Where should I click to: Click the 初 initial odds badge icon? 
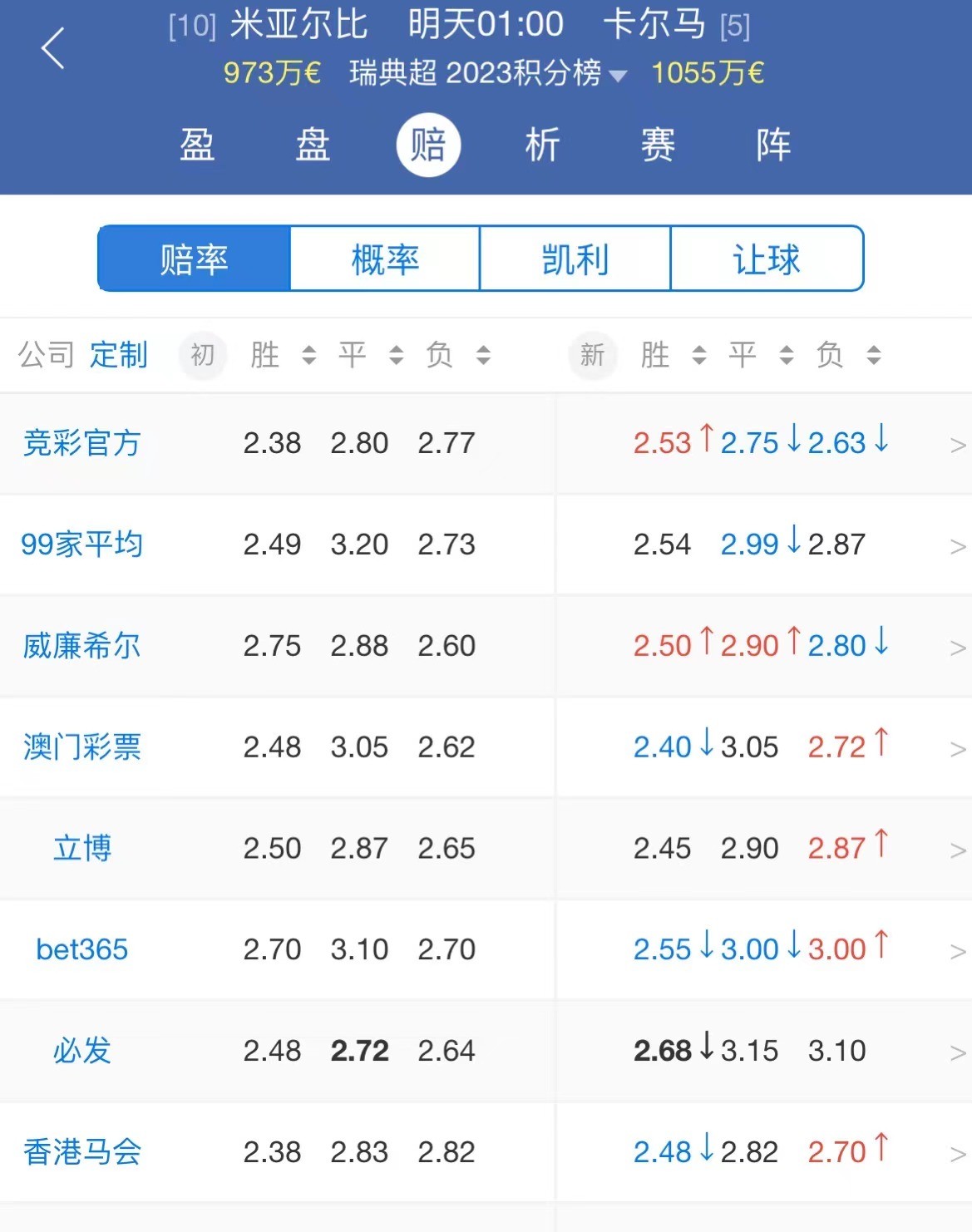(202, 356)
